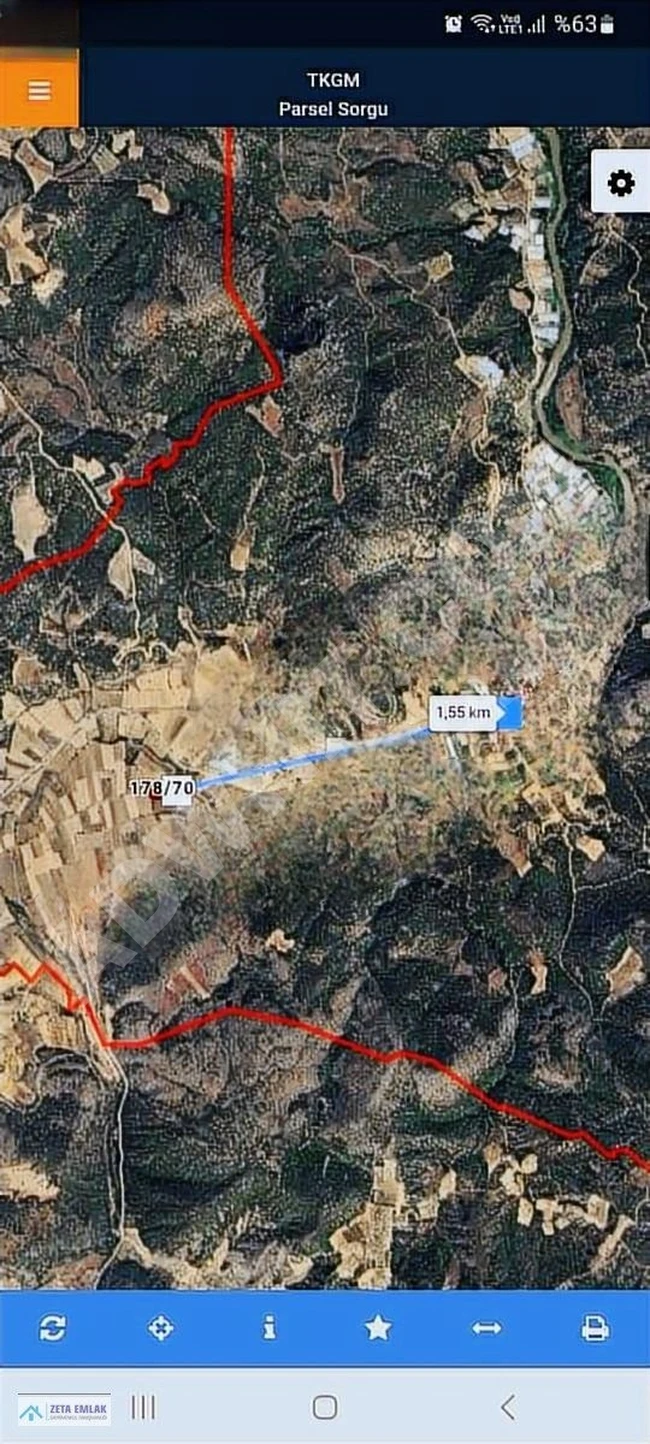Open the info icon in toolbar
The image size is (650, 1444).
[x=269, y=1328]
